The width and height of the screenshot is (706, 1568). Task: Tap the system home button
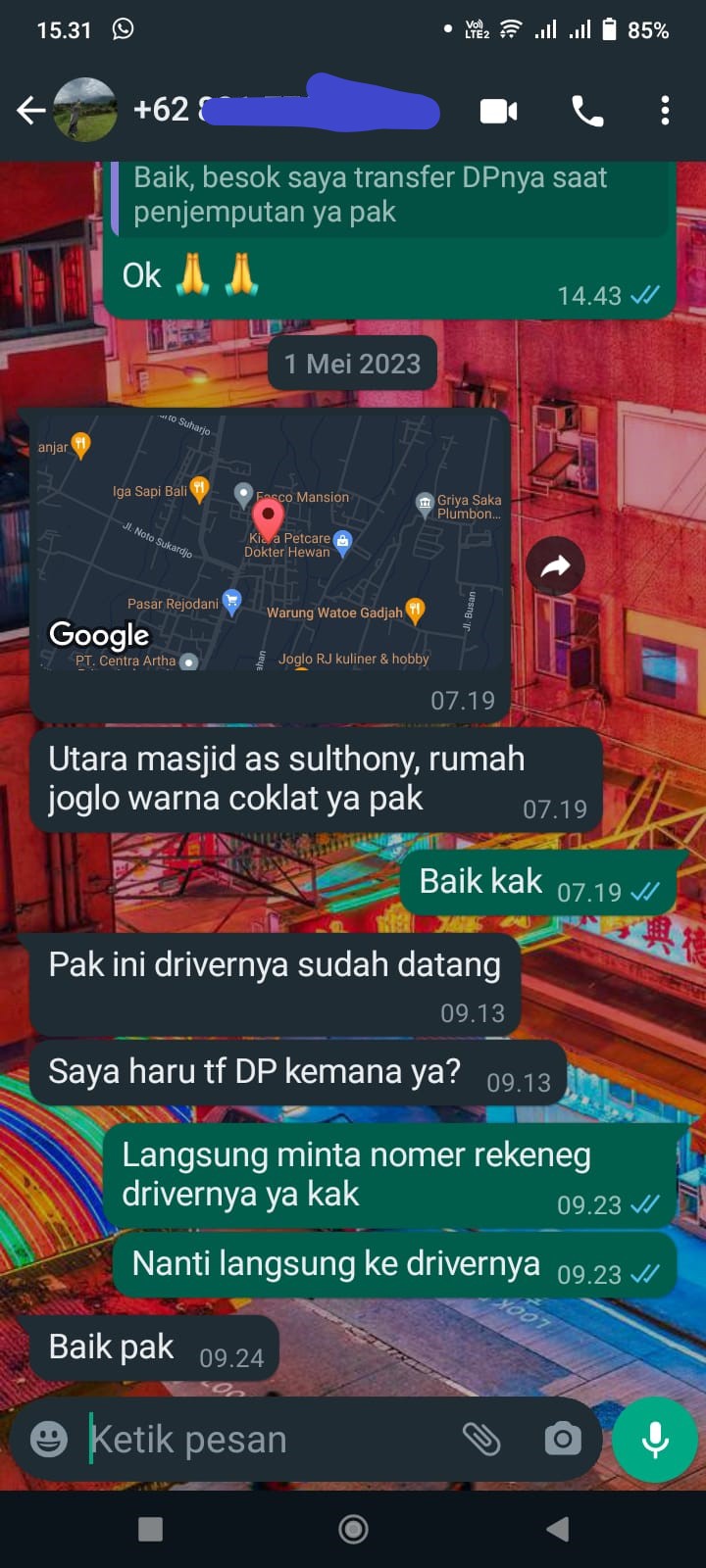point(353,1529)
